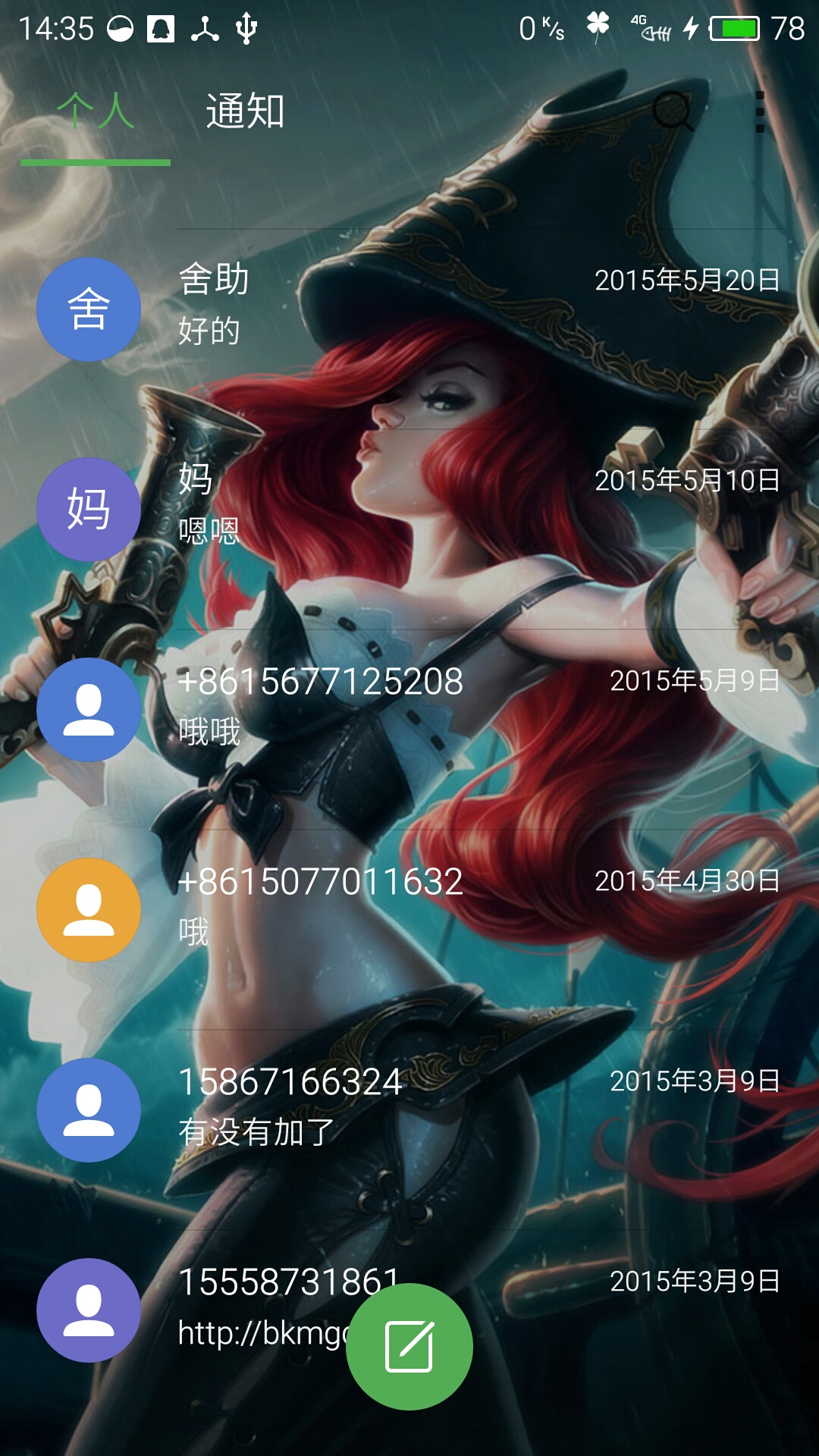Image resolution: width=819 pixels, height=1456 pixels.
Task: Tap the orange avatar for +8615077011632
Action: tap(89, 909)
